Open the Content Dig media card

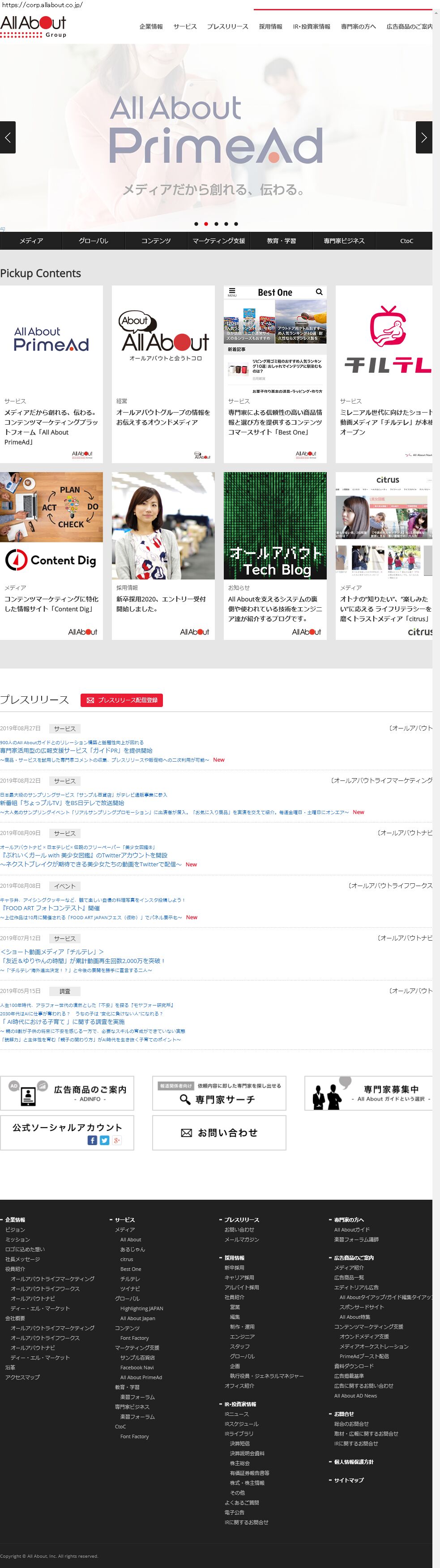pos(52,555)
